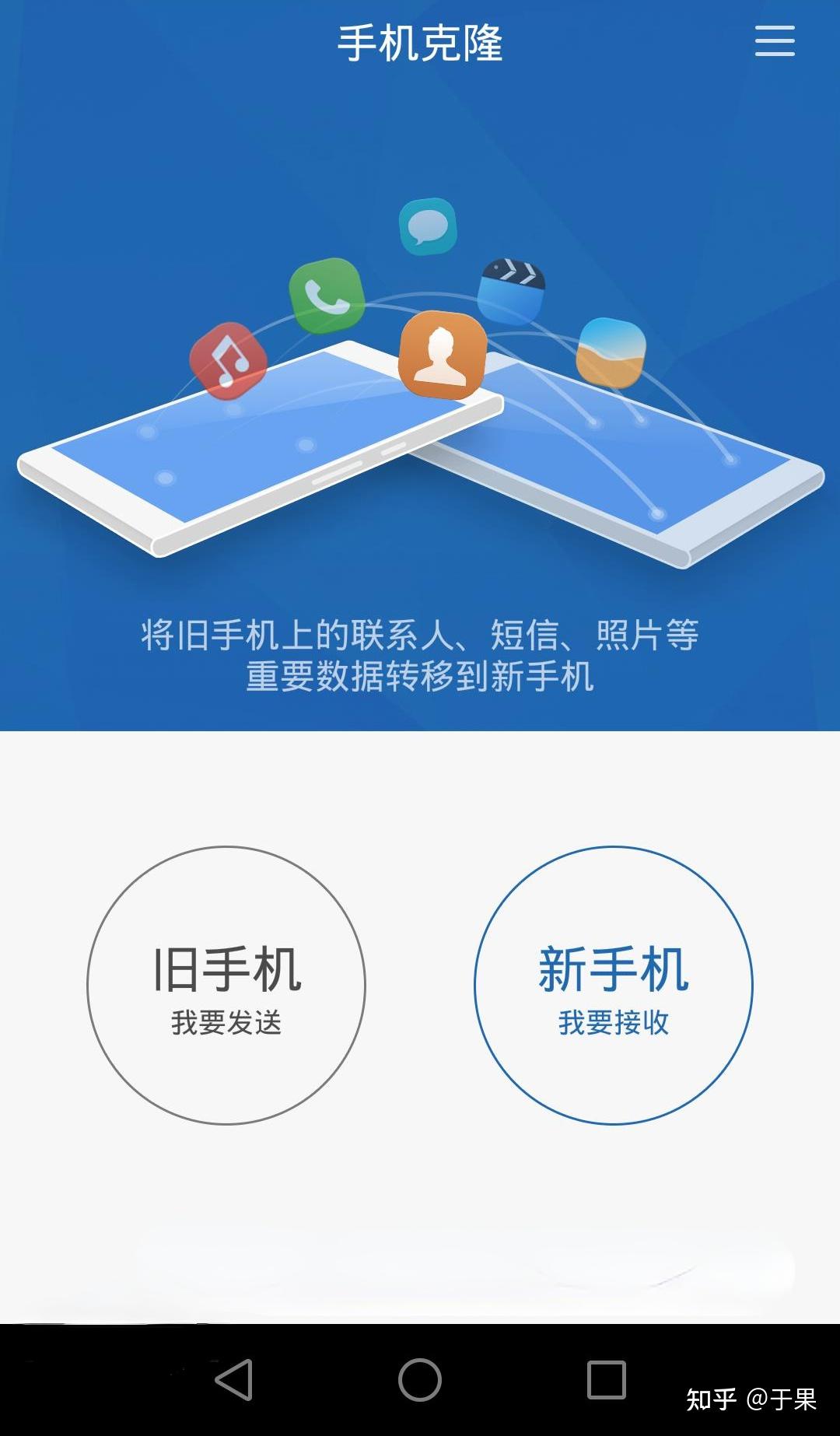Choose 新手机 to receive data
The image size is (840, 1436).
[614, 985]
